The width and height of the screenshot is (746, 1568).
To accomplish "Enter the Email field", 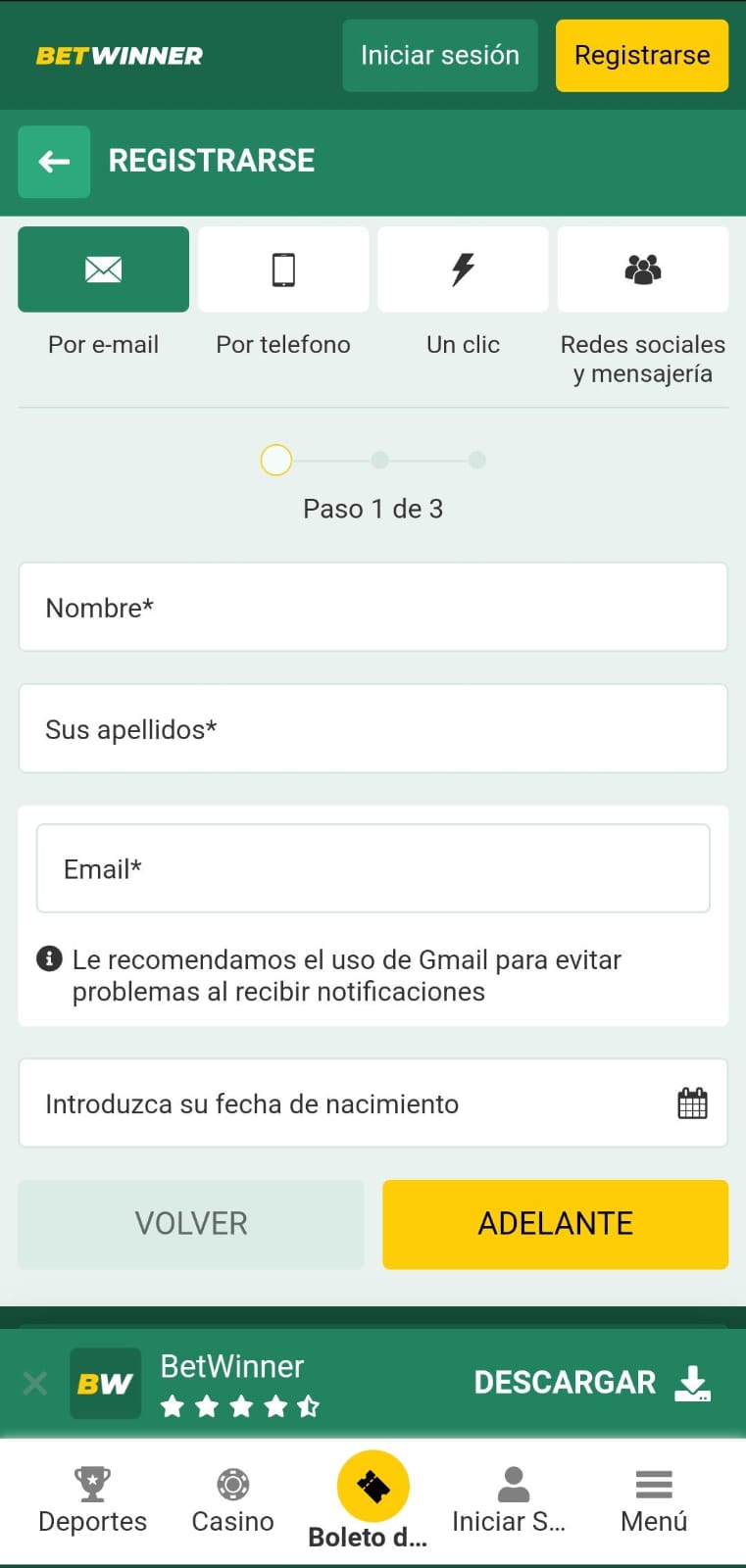I will (x=373, y=869).
